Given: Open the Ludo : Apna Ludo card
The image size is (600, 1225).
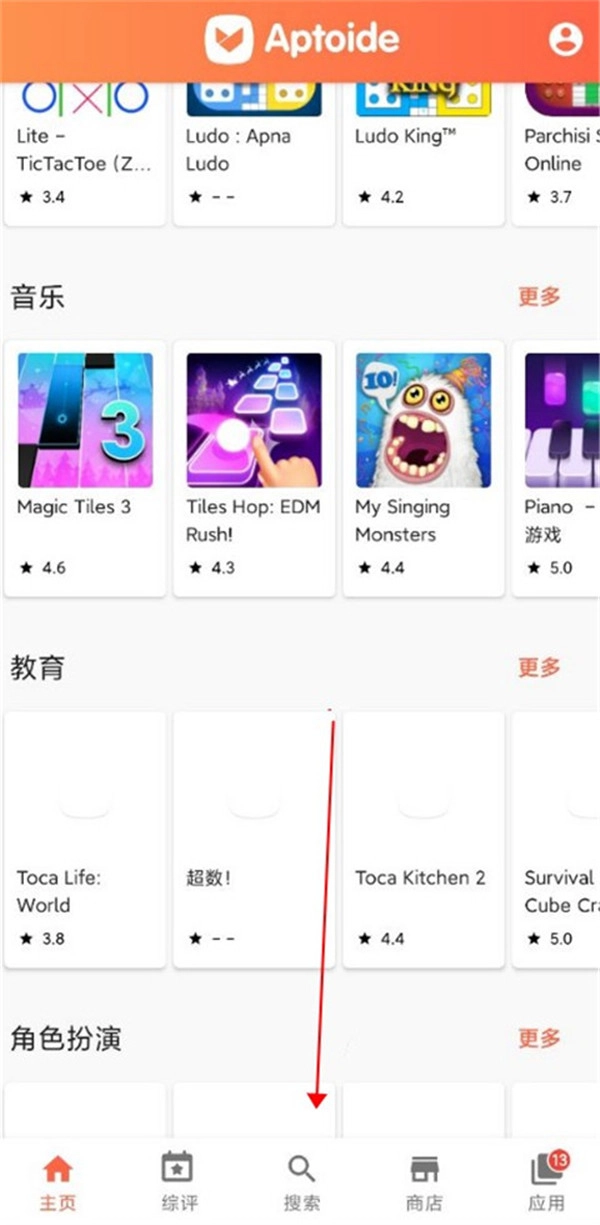Looking at the screenshot, I should pos(254,150).
